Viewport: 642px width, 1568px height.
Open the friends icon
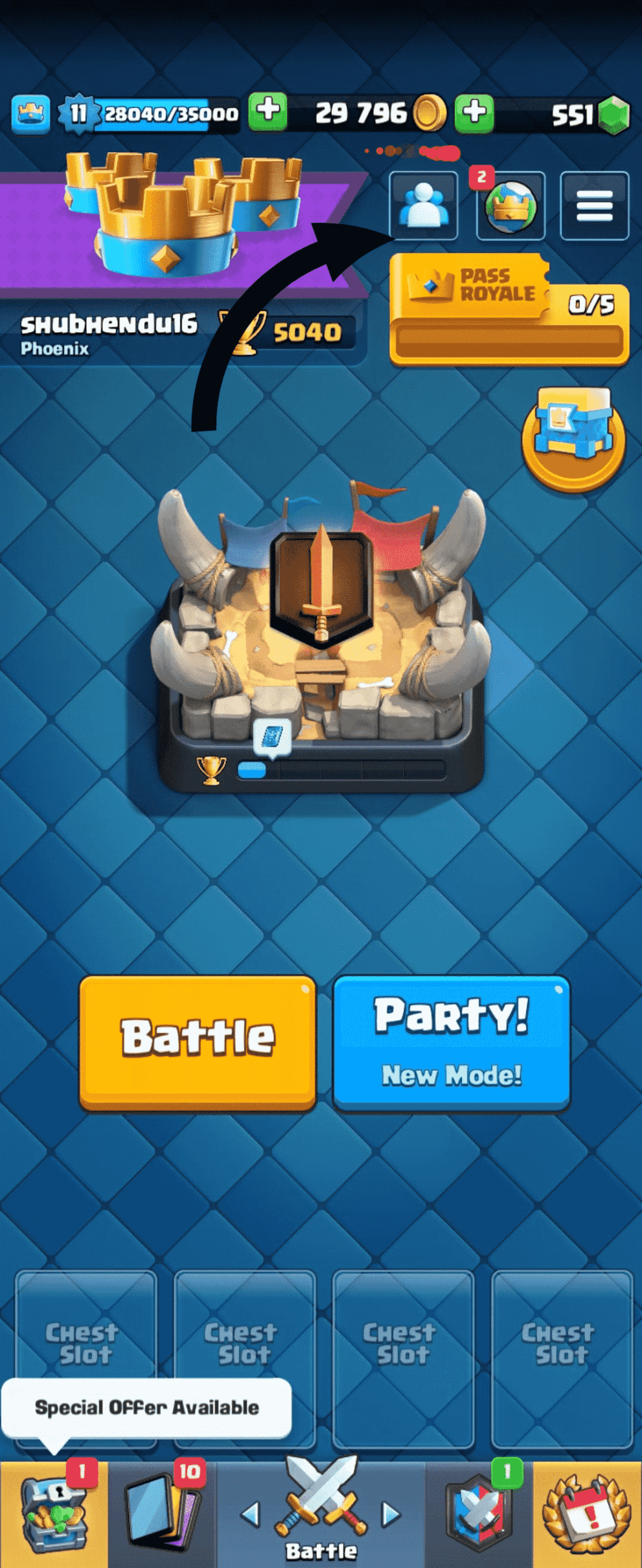[x=423, y=206]
